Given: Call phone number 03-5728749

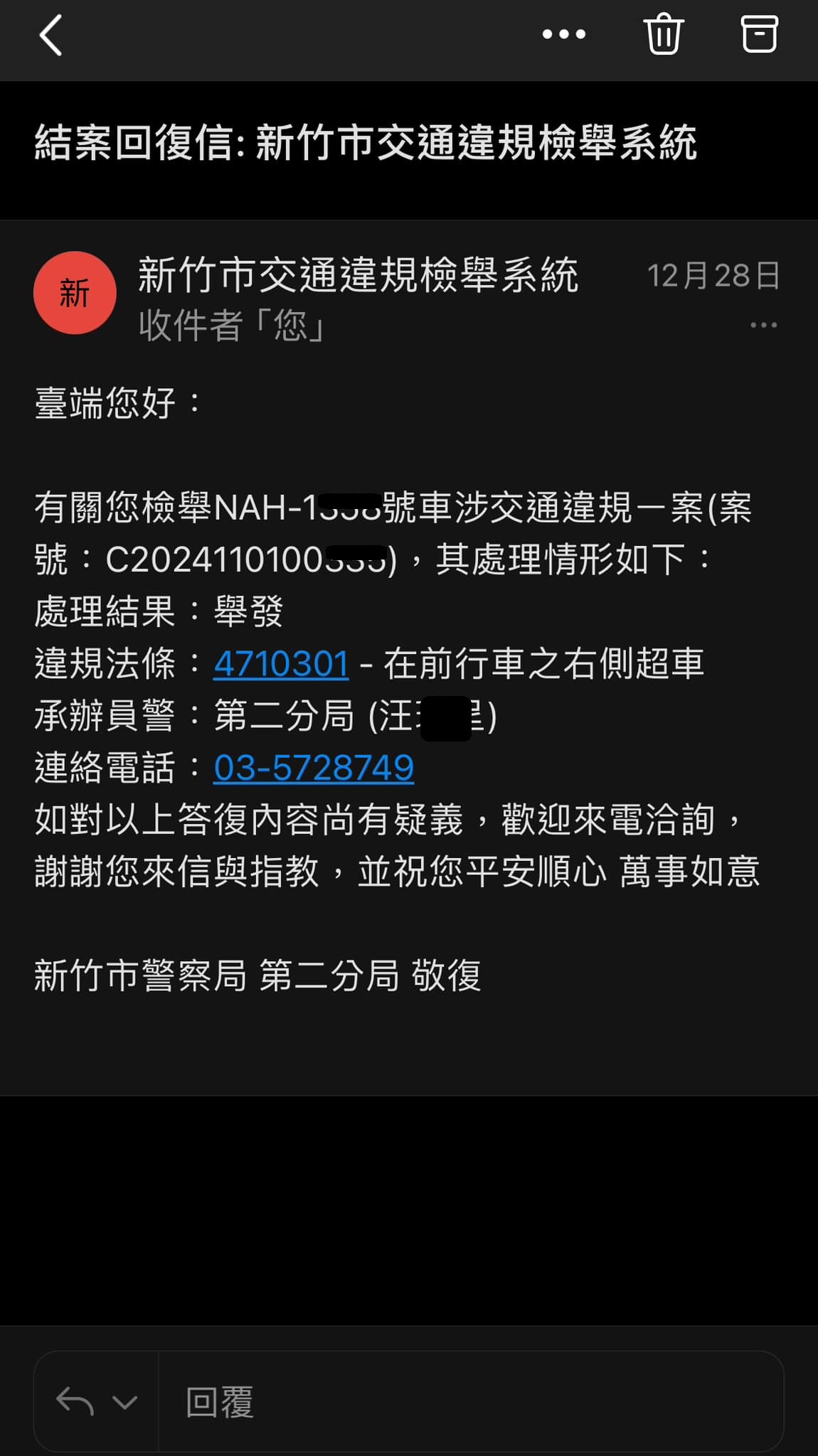Looking at the screenshot, I should [314, 768].
